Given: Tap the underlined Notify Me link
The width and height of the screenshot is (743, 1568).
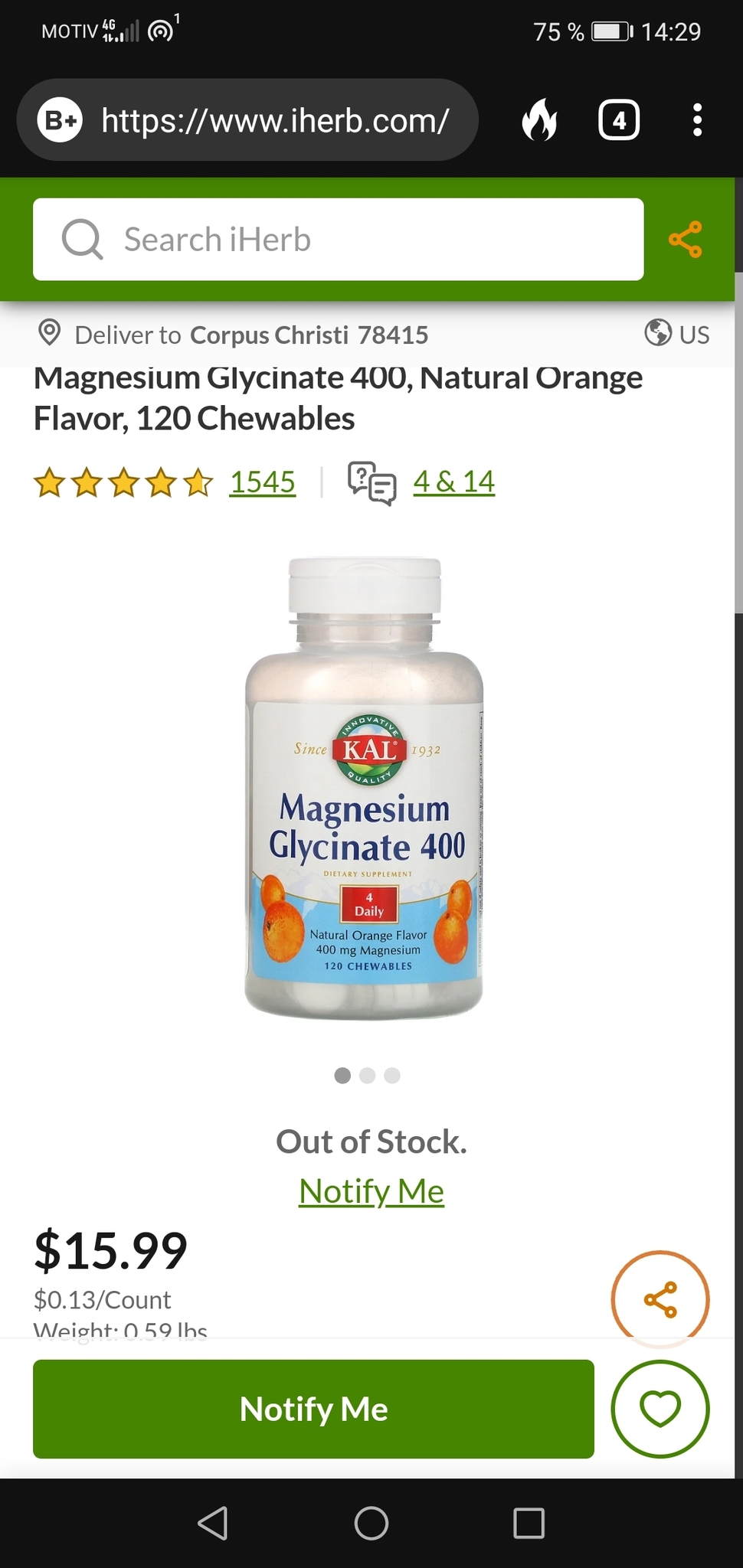Looking at the screenshot, I should (371, 1191).
